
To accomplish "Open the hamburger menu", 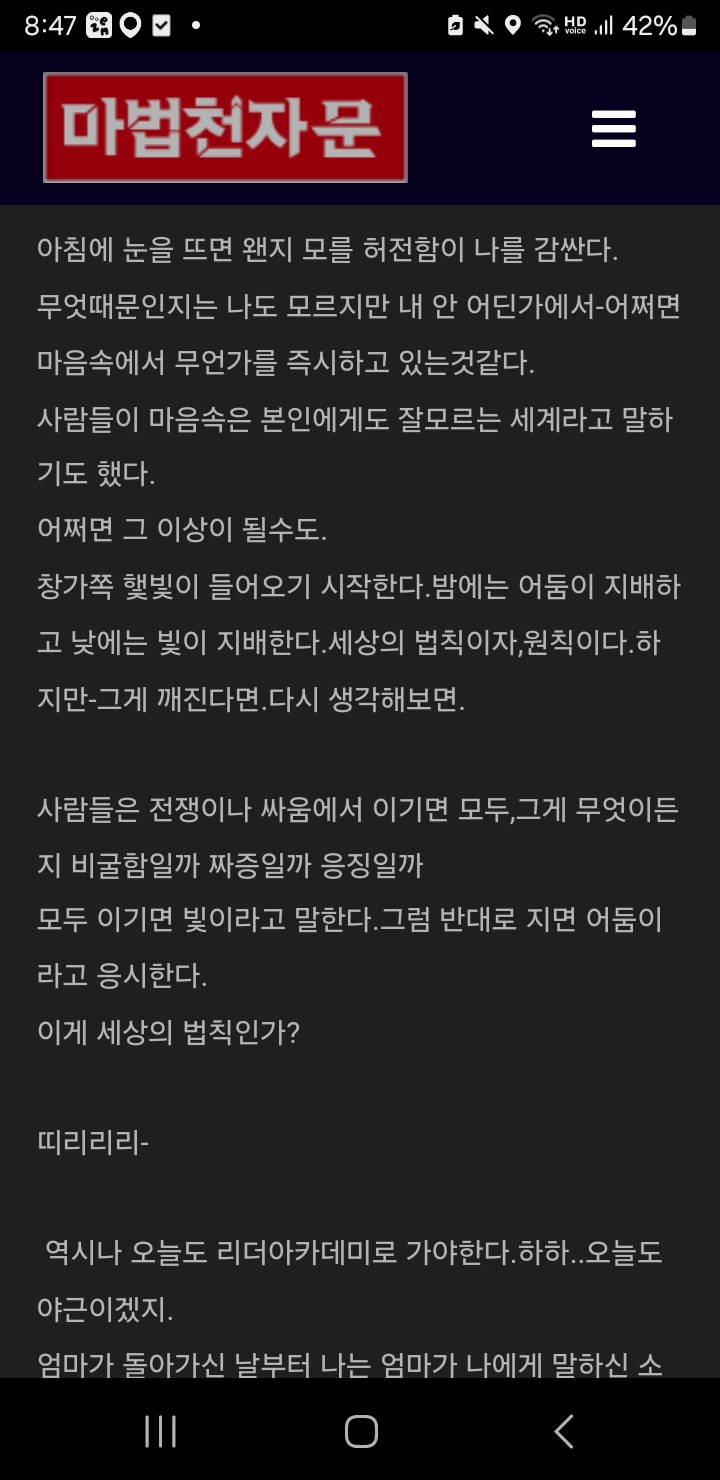I will 613,129.
